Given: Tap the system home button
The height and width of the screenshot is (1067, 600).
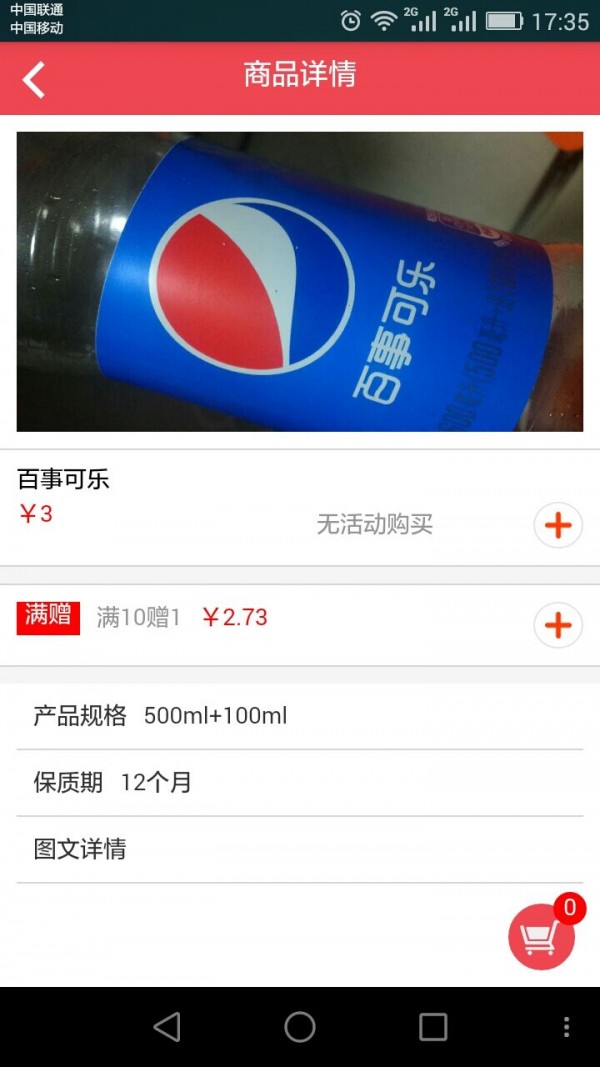Looking at the screenshot, I should point(300,1026).
